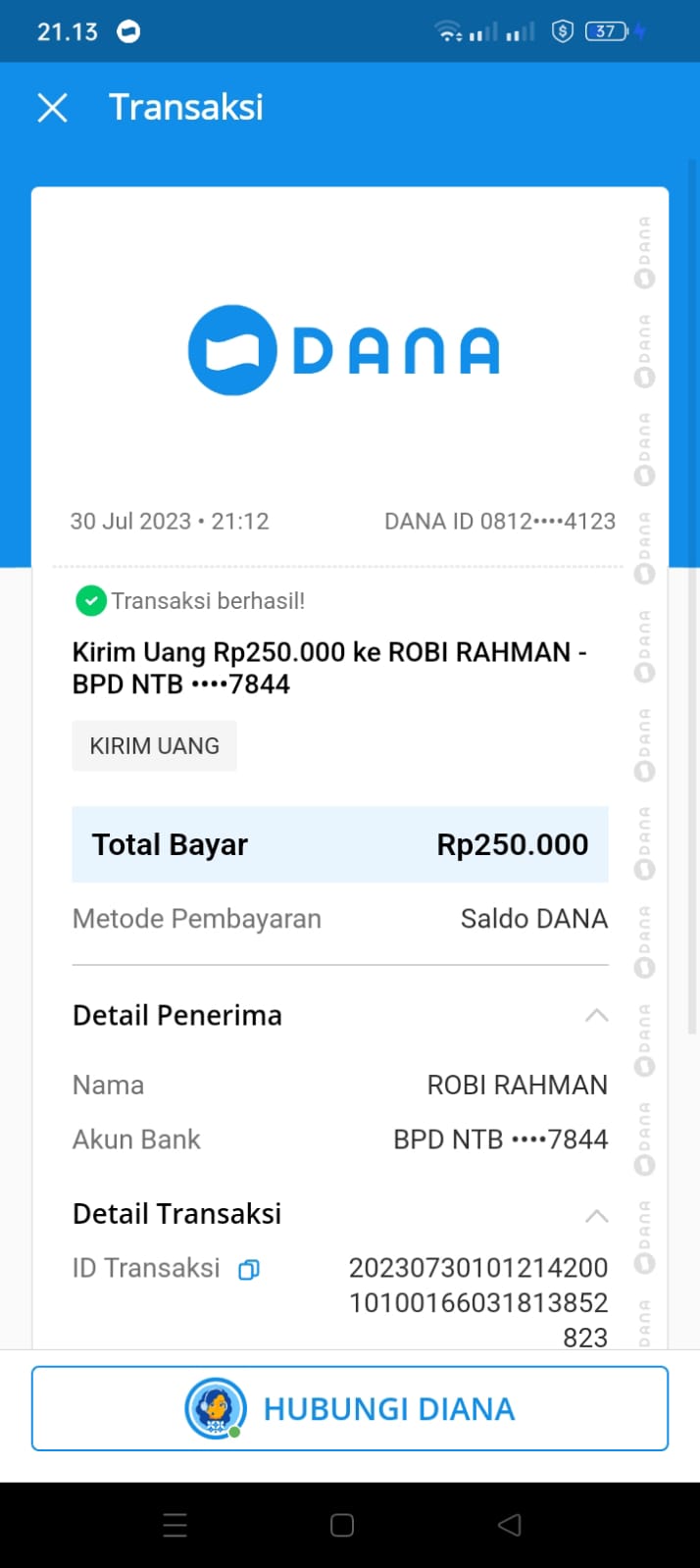Image resolution: width=700 pixels, height=1568 pixels.
Task: Collapse the Detail Penerima section
Action: click(596, 1016)
